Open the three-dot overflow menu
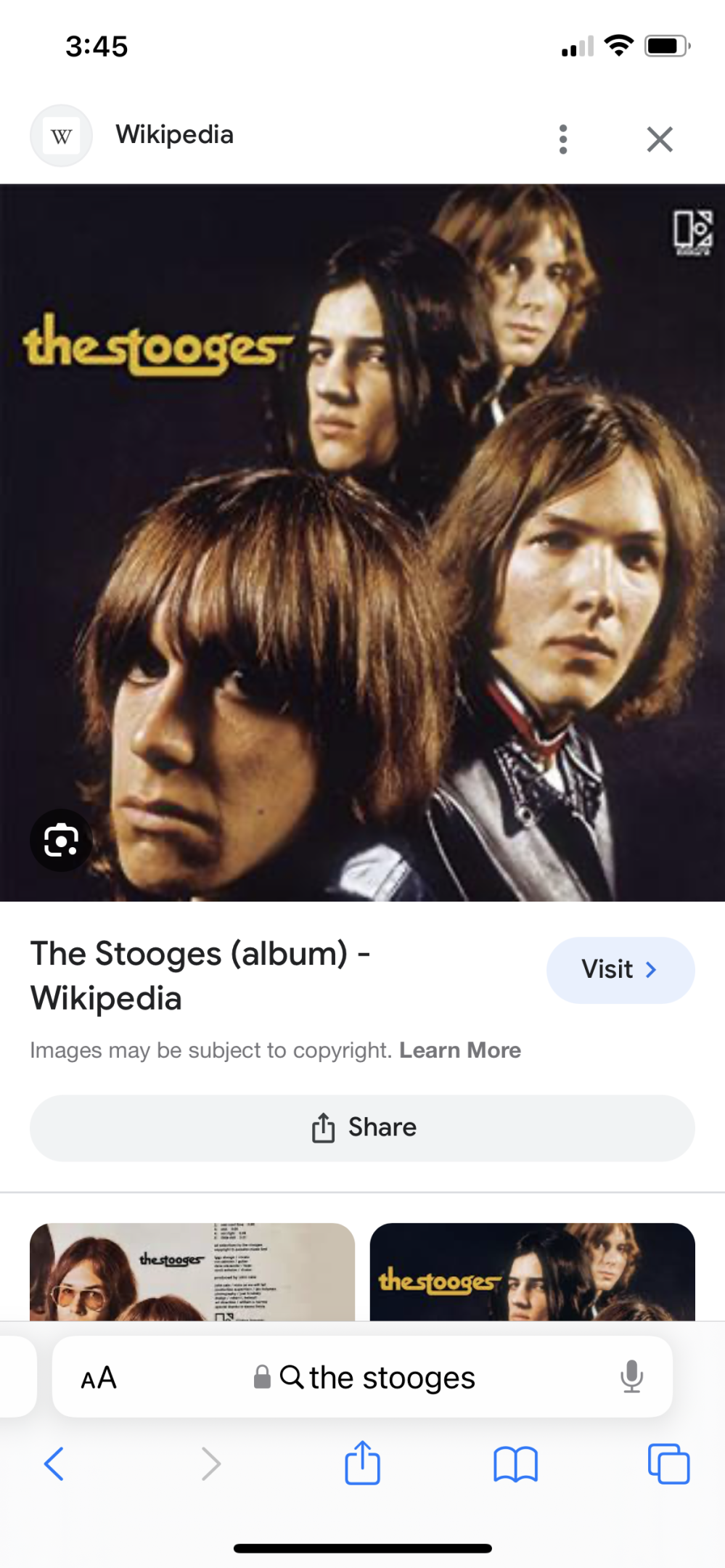 point(563,139)
